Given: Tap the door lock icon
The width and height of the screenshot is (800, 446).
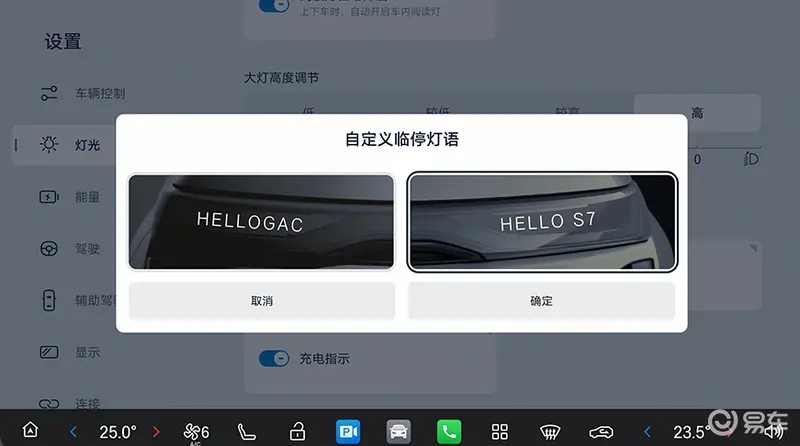Looking at the screenshot, I should point(297,432).
